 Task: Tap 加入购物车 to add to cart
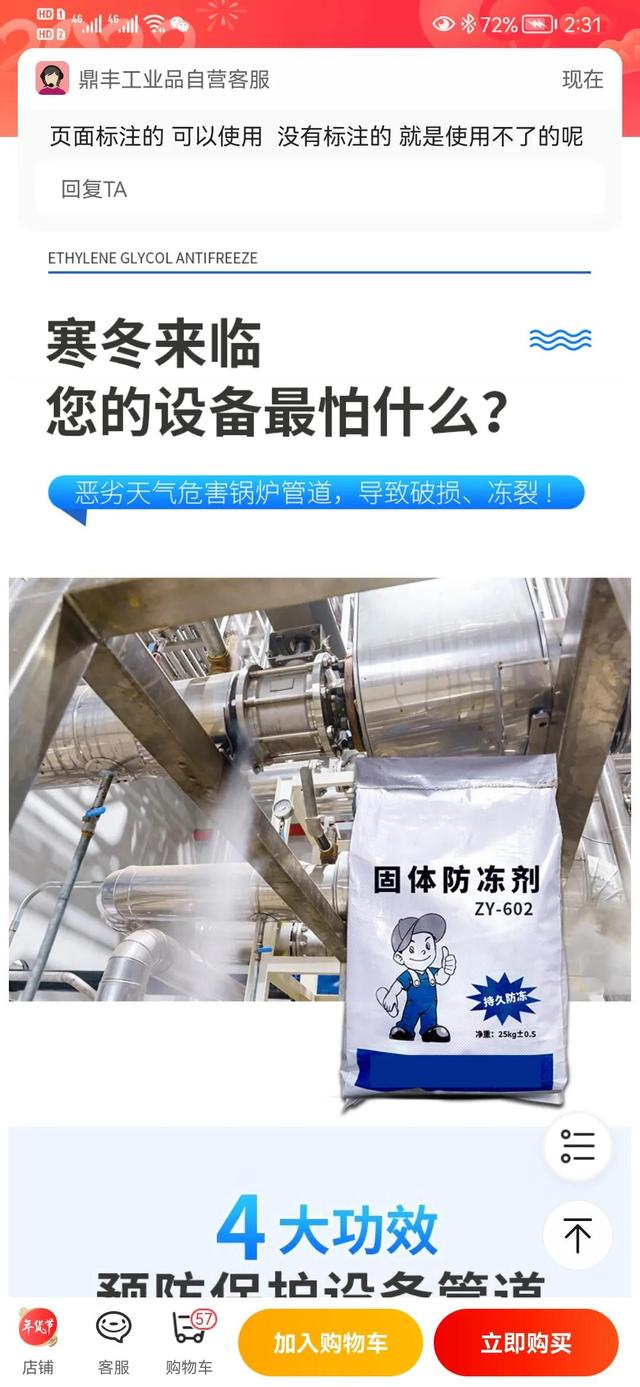pyautogui.click(x=330, y=1343)
